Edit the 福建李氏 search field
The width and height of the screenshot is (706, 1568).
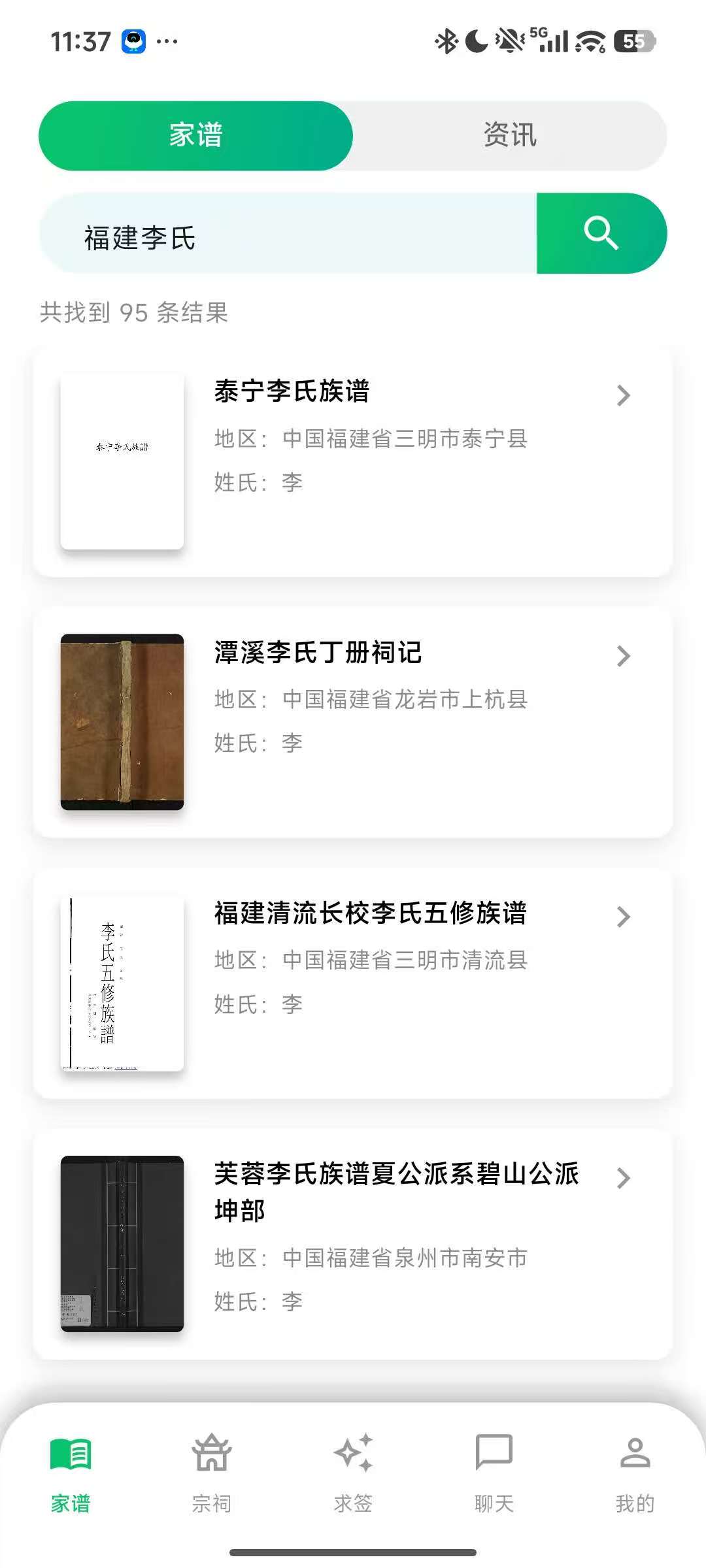(288, 237)
